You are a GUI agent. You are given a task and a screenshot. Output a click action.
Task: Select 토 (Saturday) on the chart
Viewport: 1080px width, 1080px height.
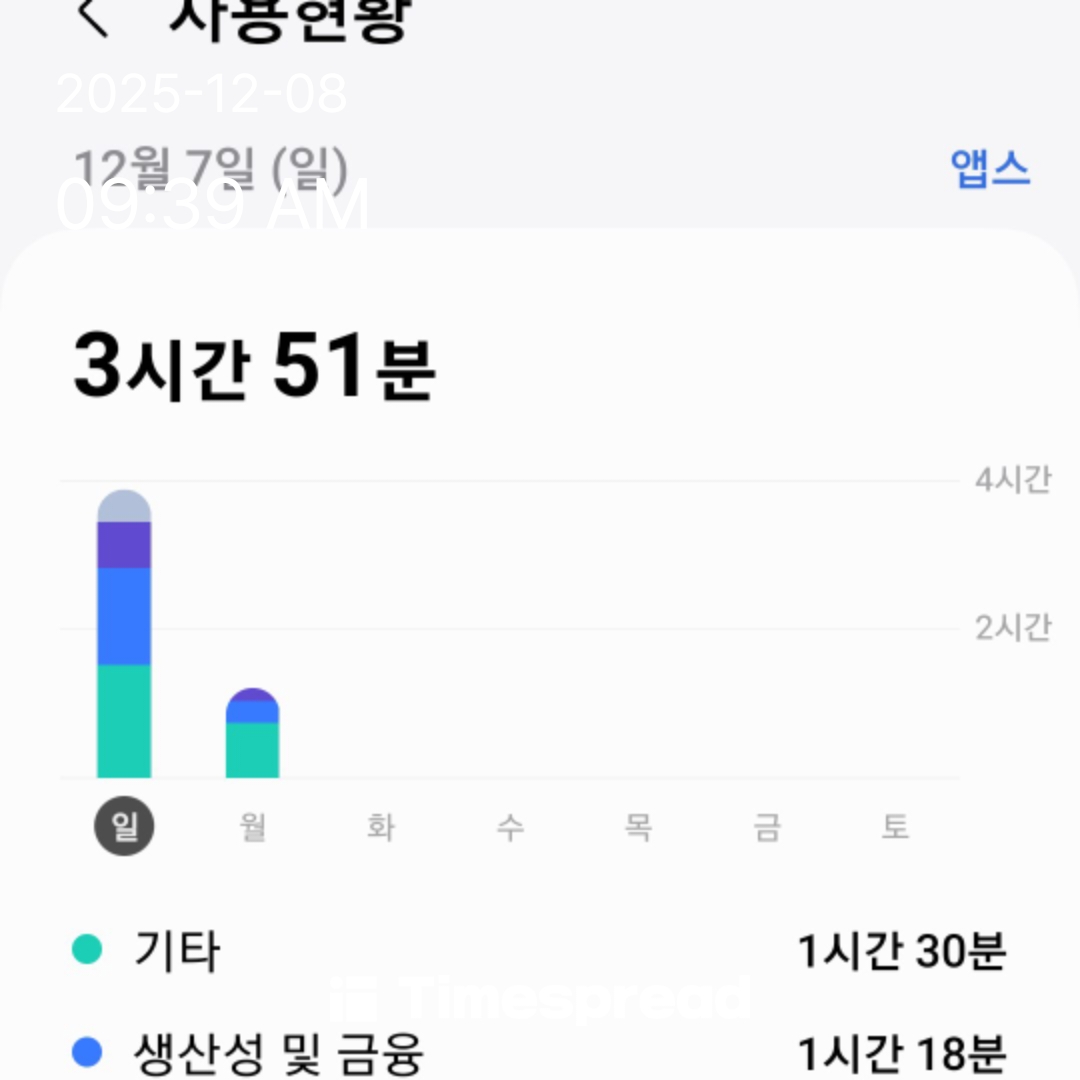click(x=895, y=827)
